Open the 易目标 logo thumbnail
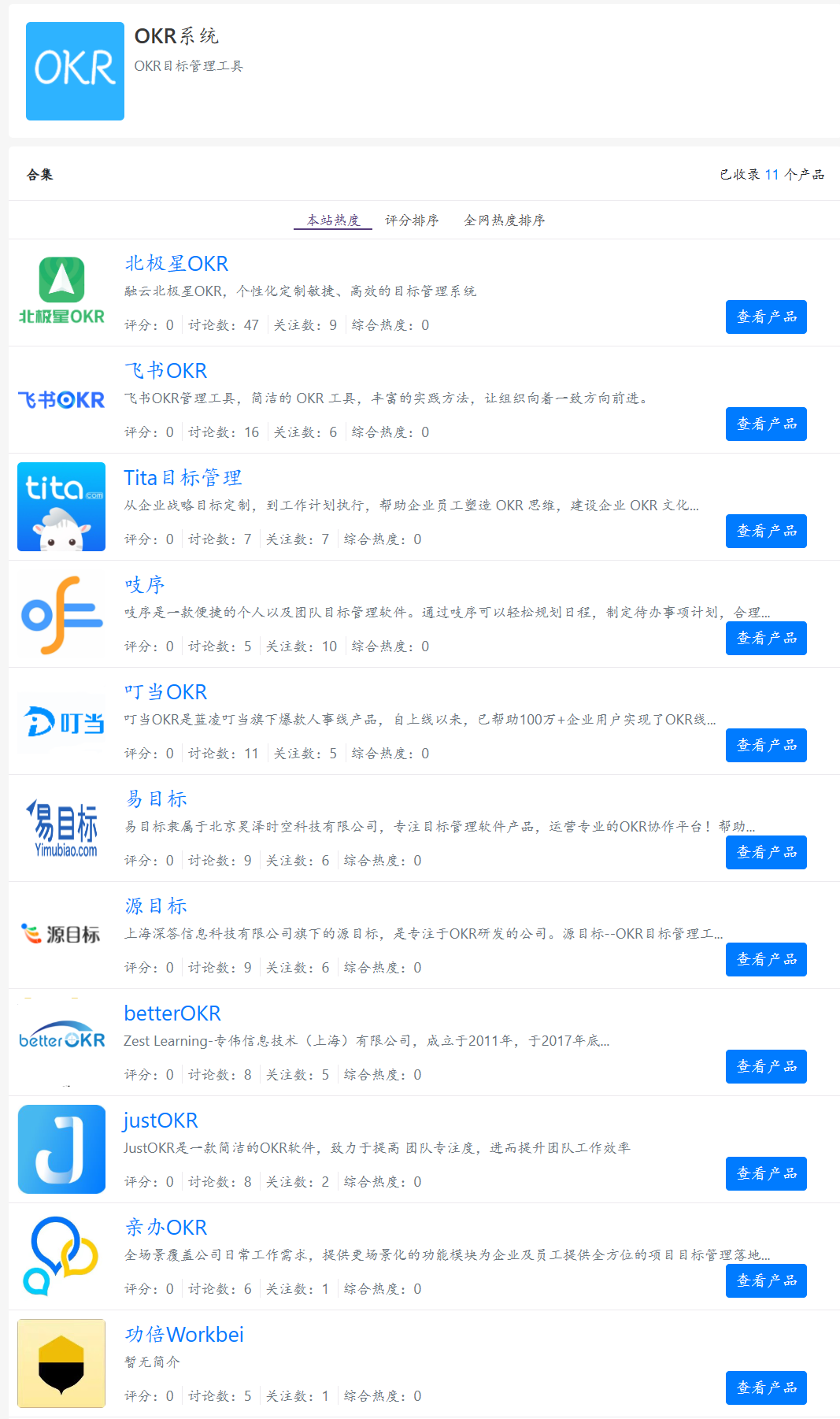 61,828
